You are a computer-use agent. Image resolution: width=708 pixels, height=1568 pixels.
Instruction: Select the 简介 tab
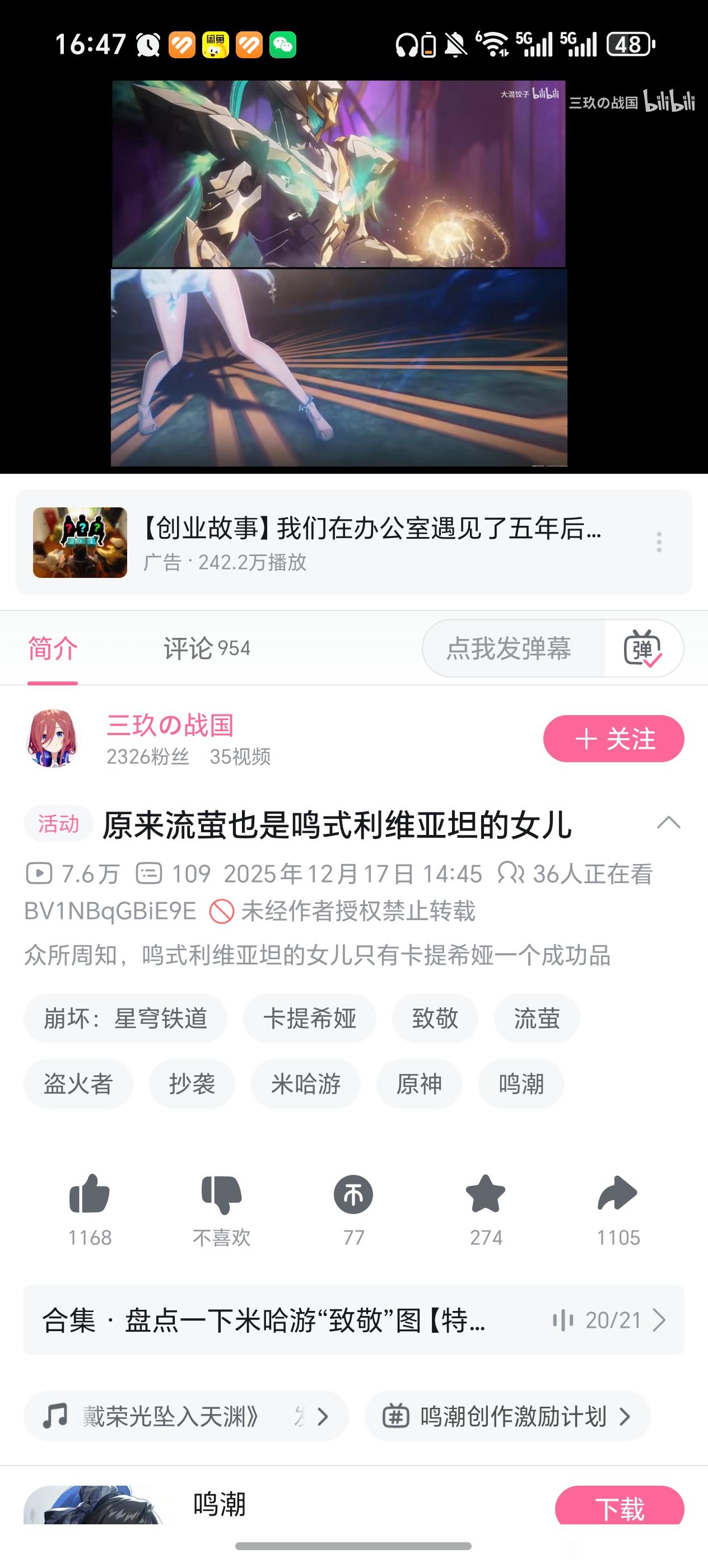(53, 648)
